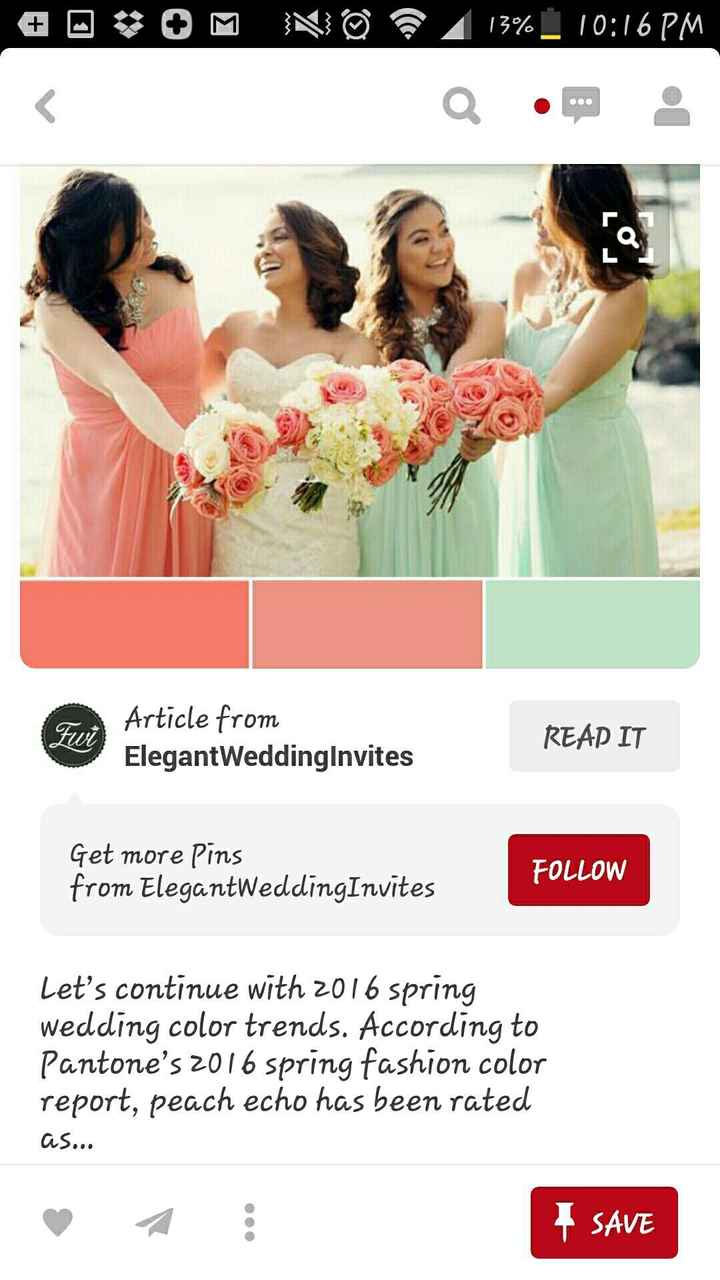This screenshot has height=1280, width=720.
Task: Open the search magnifier icon
Action: pyautogui.click(x=461, y=105)
